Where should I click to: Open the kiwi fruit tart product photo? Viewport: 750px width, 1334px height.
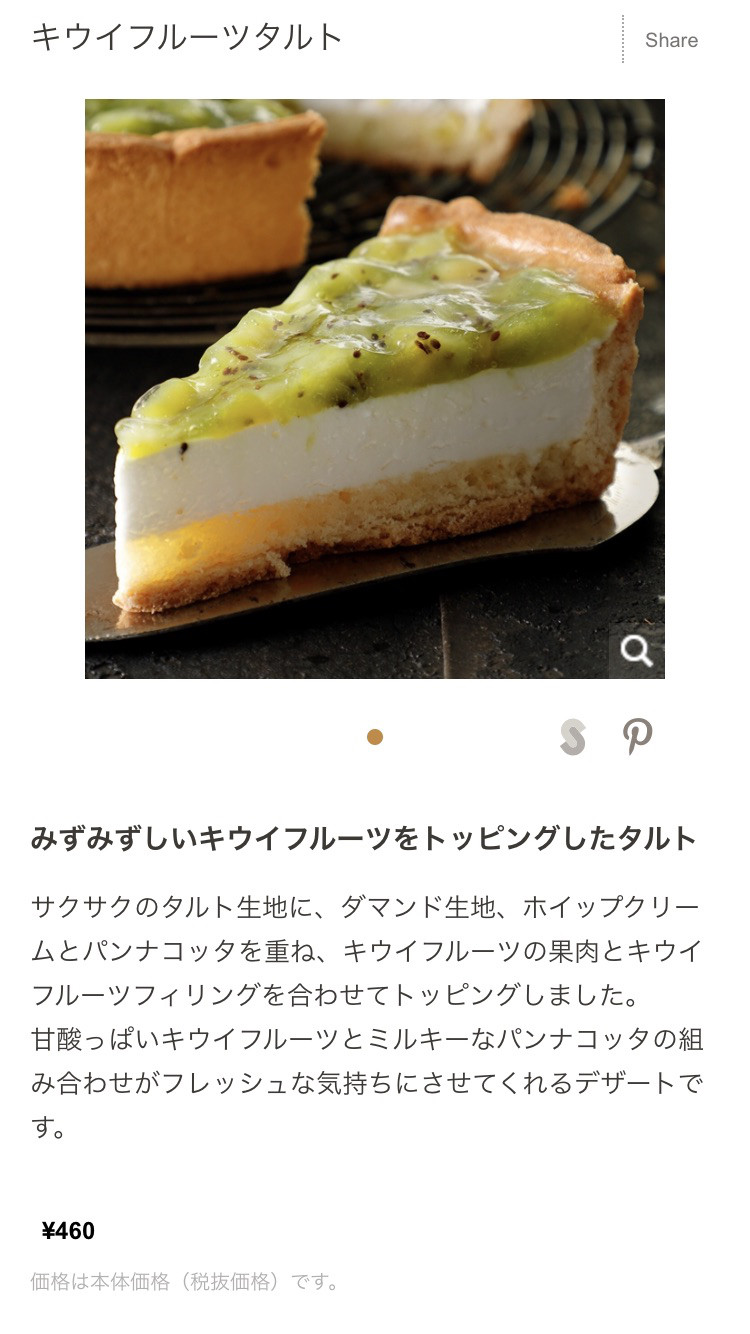(x=374, y=388)
